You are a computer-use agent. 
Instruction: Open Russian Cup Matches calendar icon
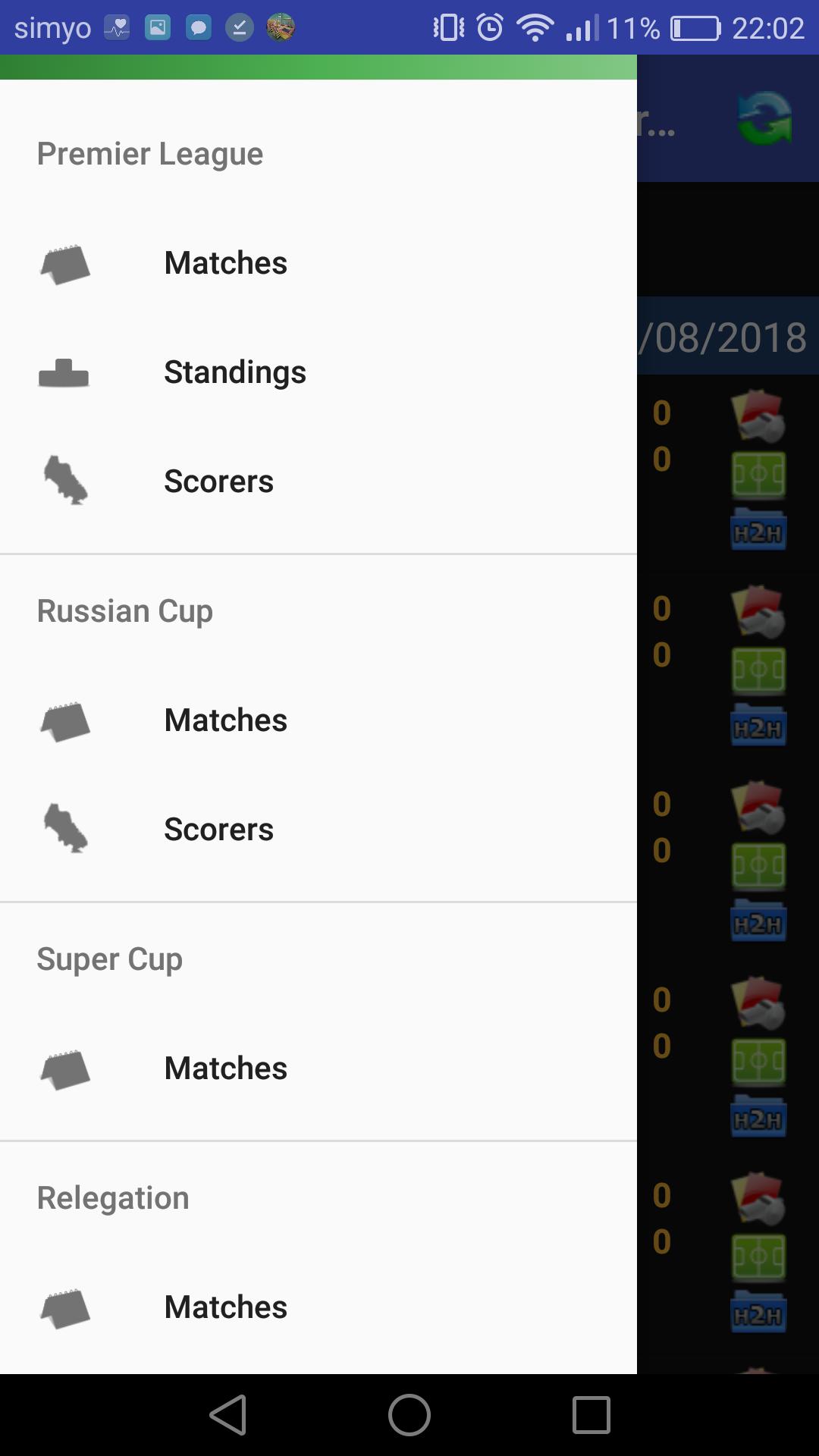click(65, 720)
